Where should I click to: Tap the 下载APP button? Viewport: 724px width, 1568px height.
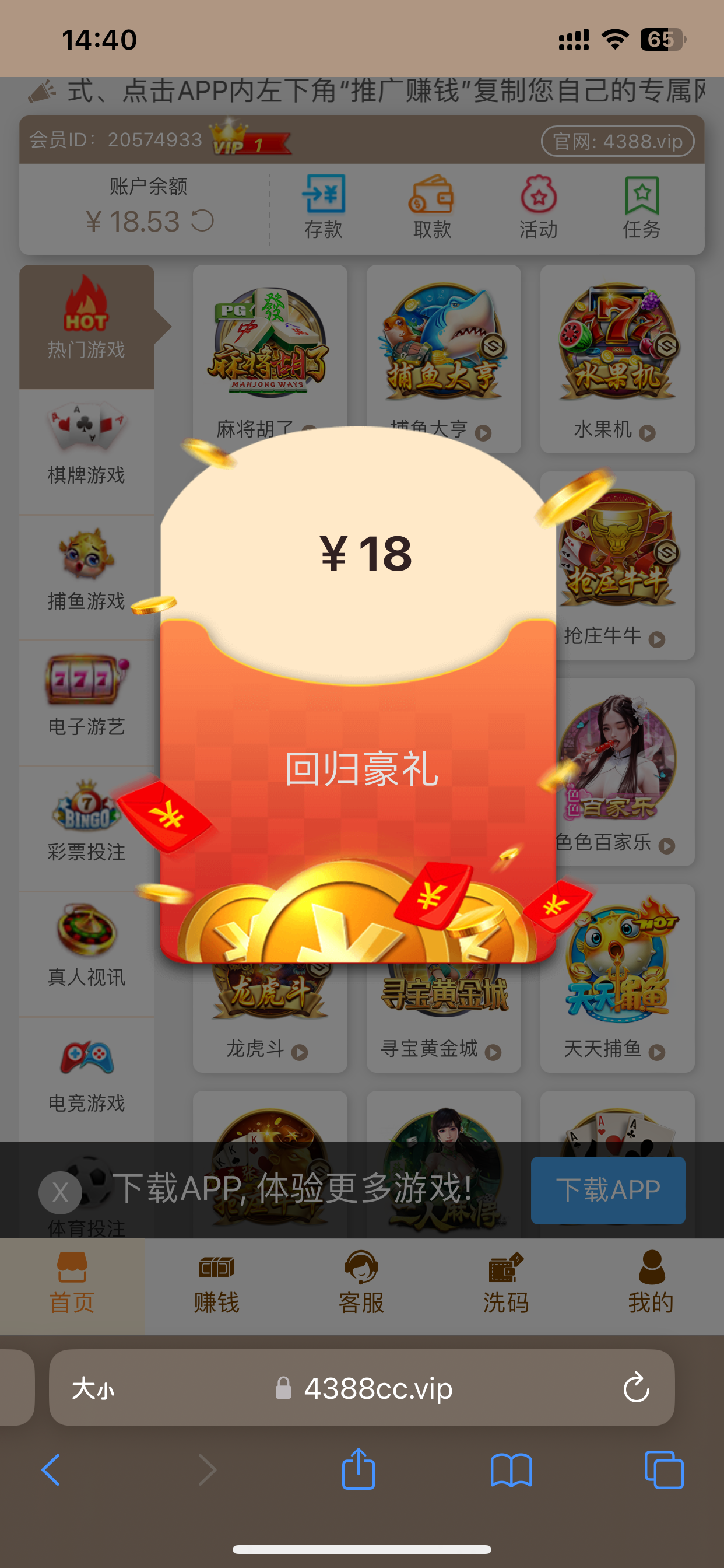point(607,1190)
